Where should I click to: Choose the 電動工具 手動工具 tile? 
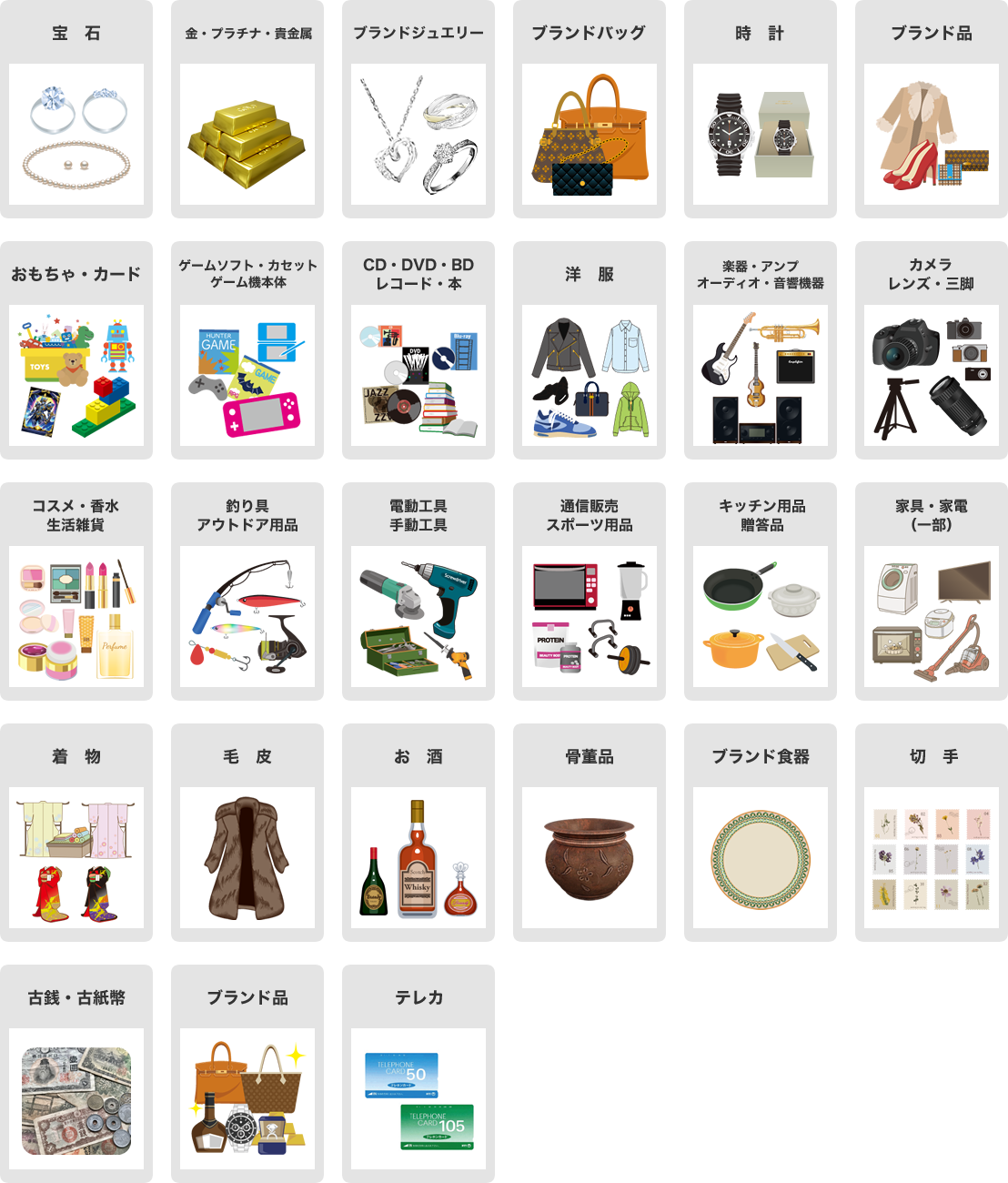pos(418,615)
